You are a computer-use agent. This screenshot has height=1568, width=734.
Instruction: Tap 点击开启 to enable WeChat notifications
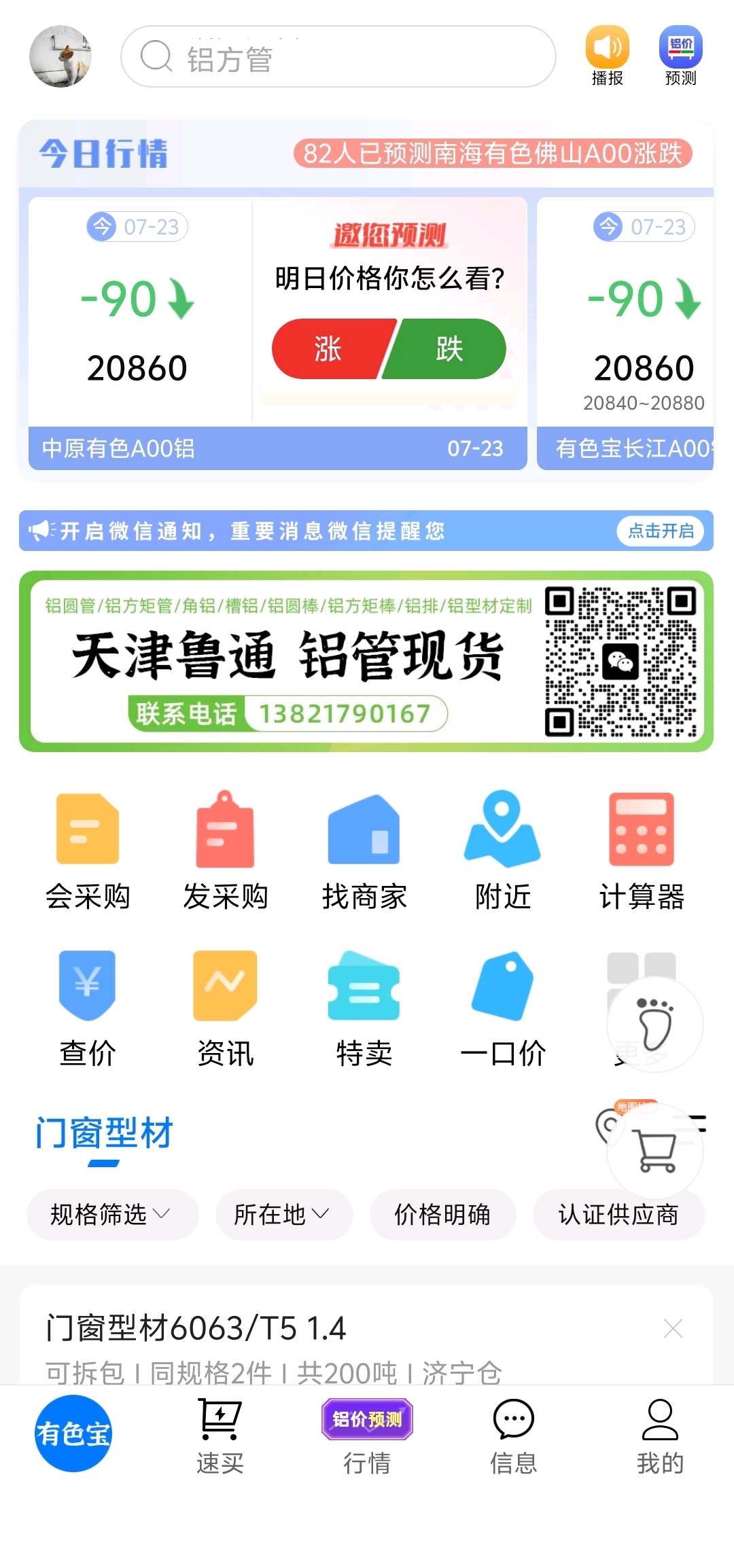coord(661,531)
